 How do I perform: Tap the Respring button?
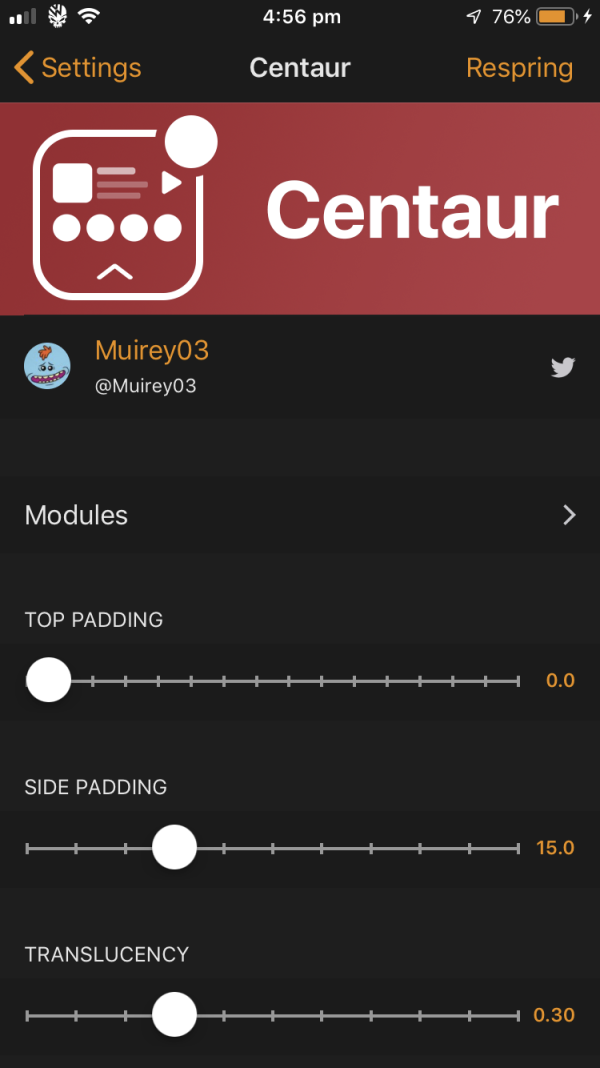(519, 68)
